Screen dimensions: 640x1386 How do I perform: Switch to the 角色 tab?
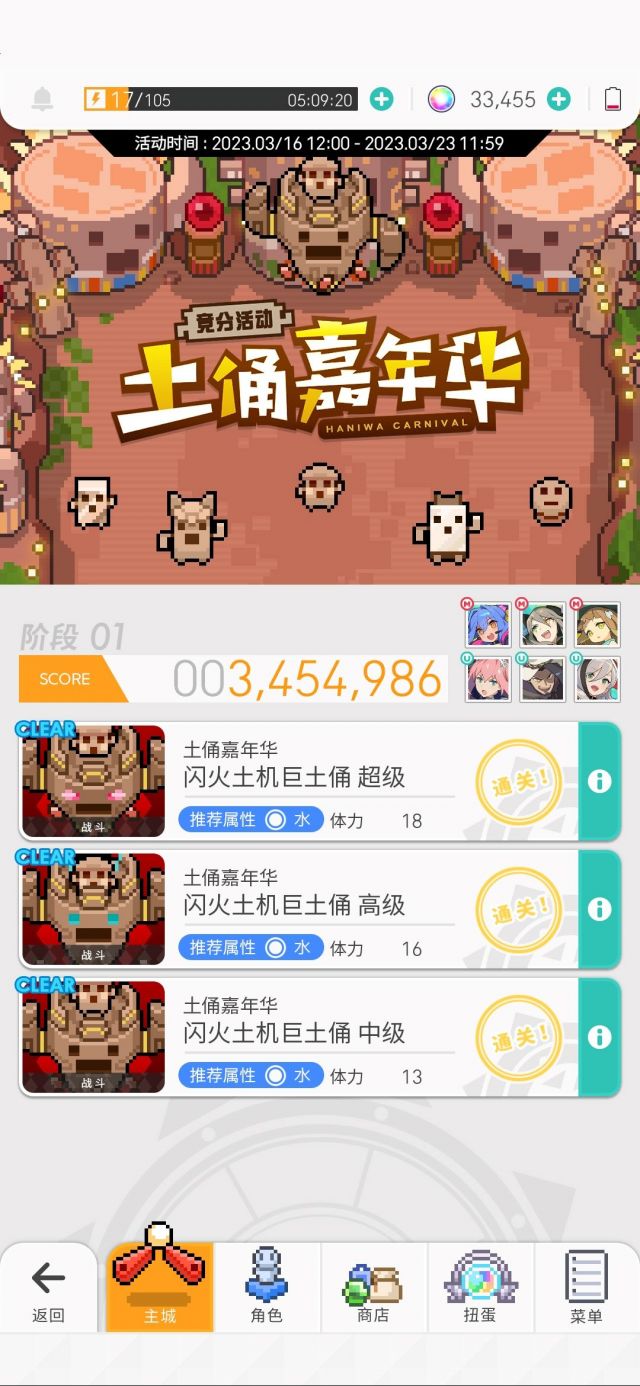click(267, 1290)
